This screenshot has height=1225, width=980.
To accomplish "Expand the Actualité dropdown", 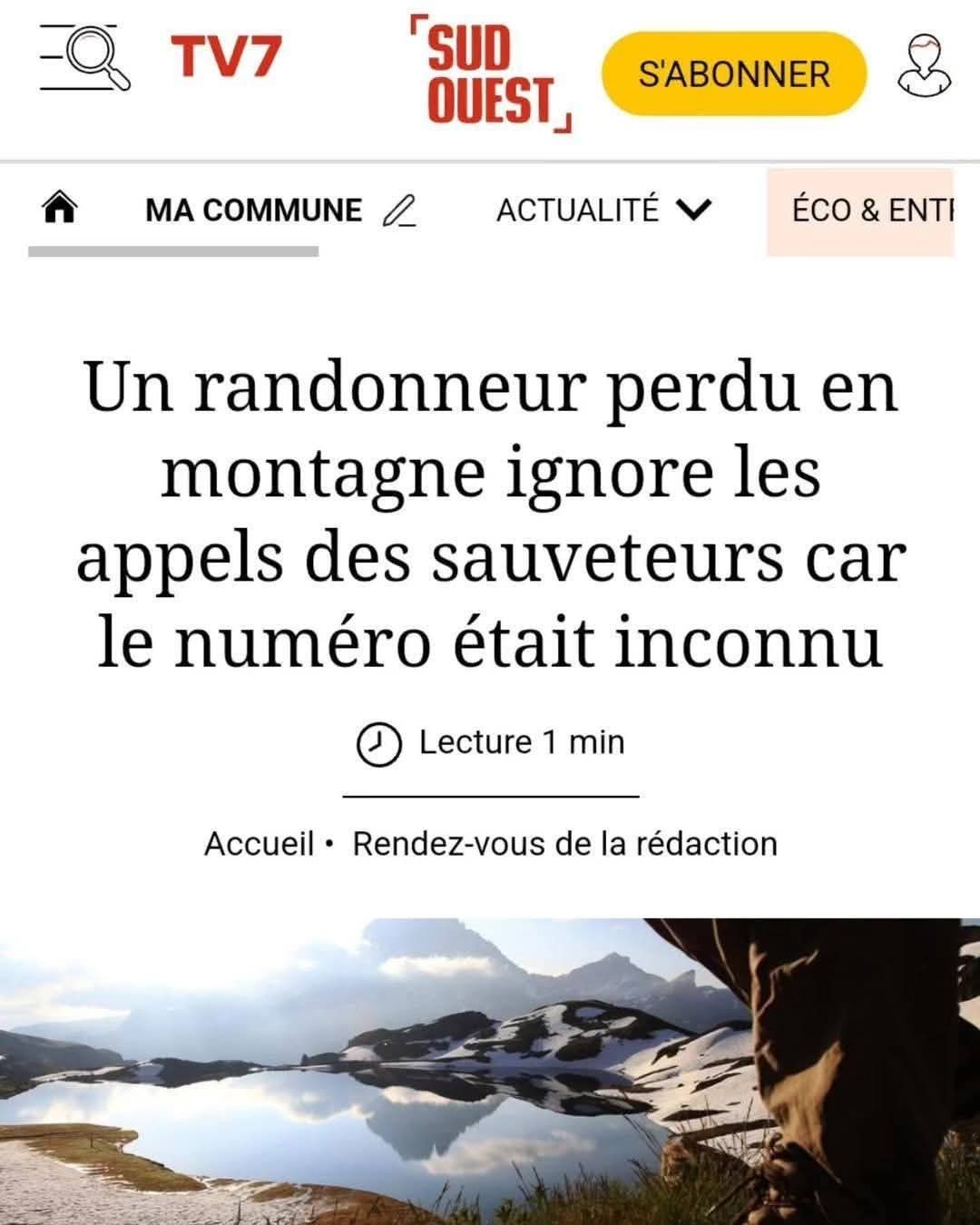I will (604, 211).
